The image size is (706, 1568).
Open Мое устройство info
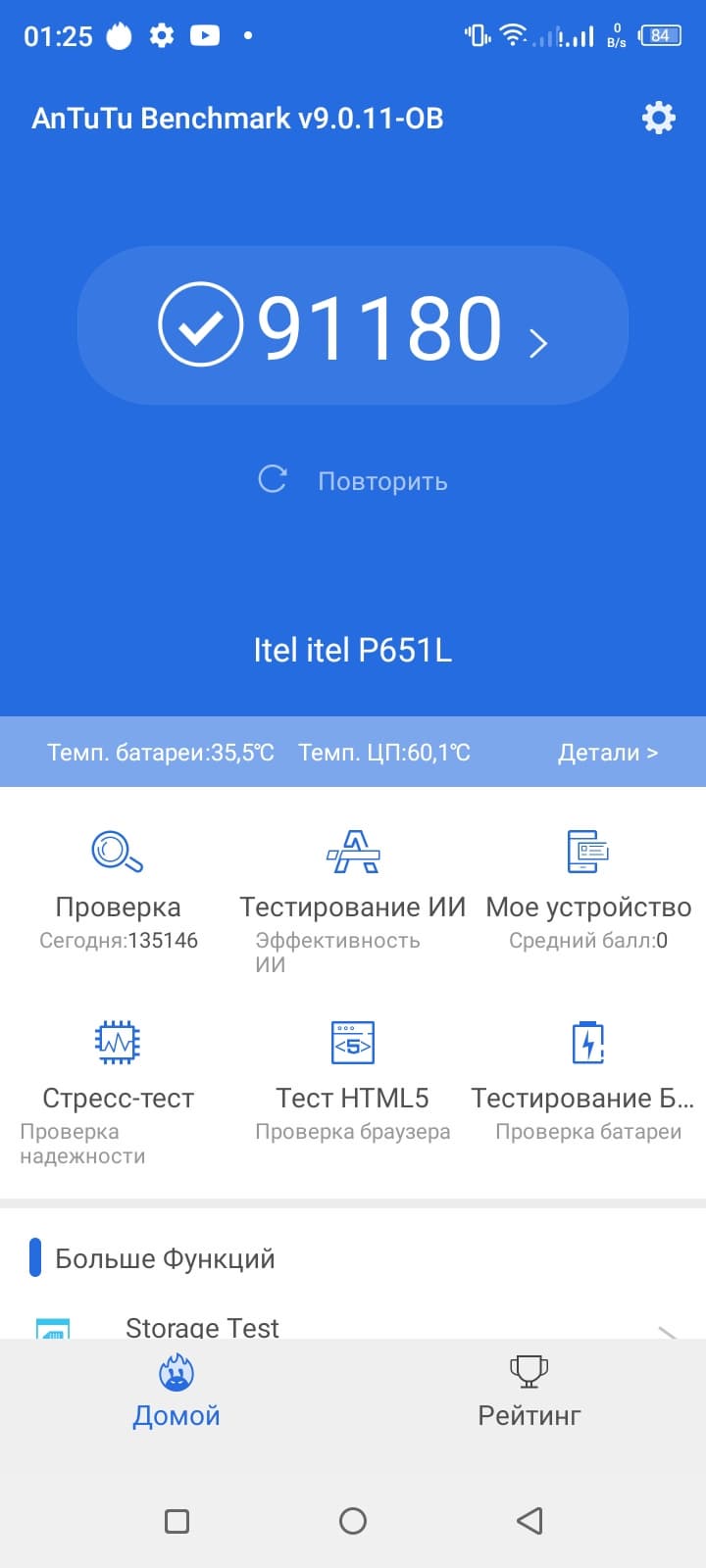588,887
